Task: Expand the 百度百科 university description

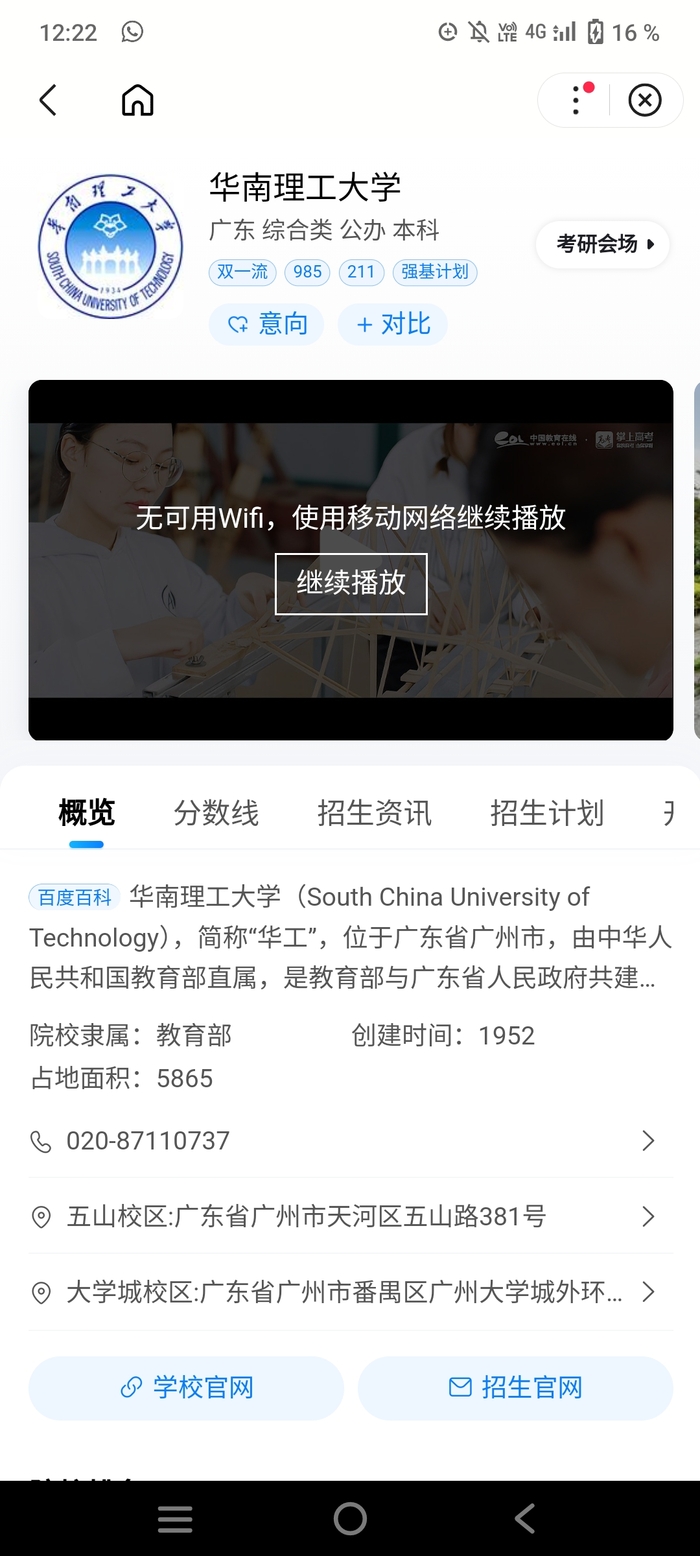Action: 350,937
